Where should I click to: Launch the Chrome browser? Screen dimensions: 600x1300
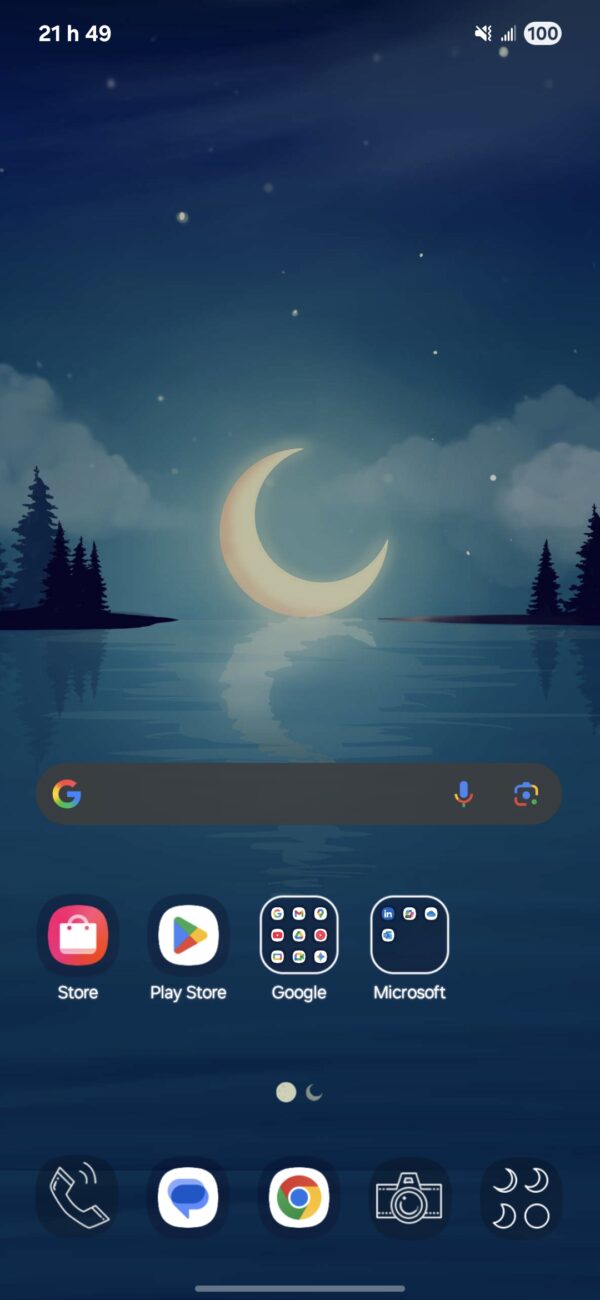[299, 1197]
